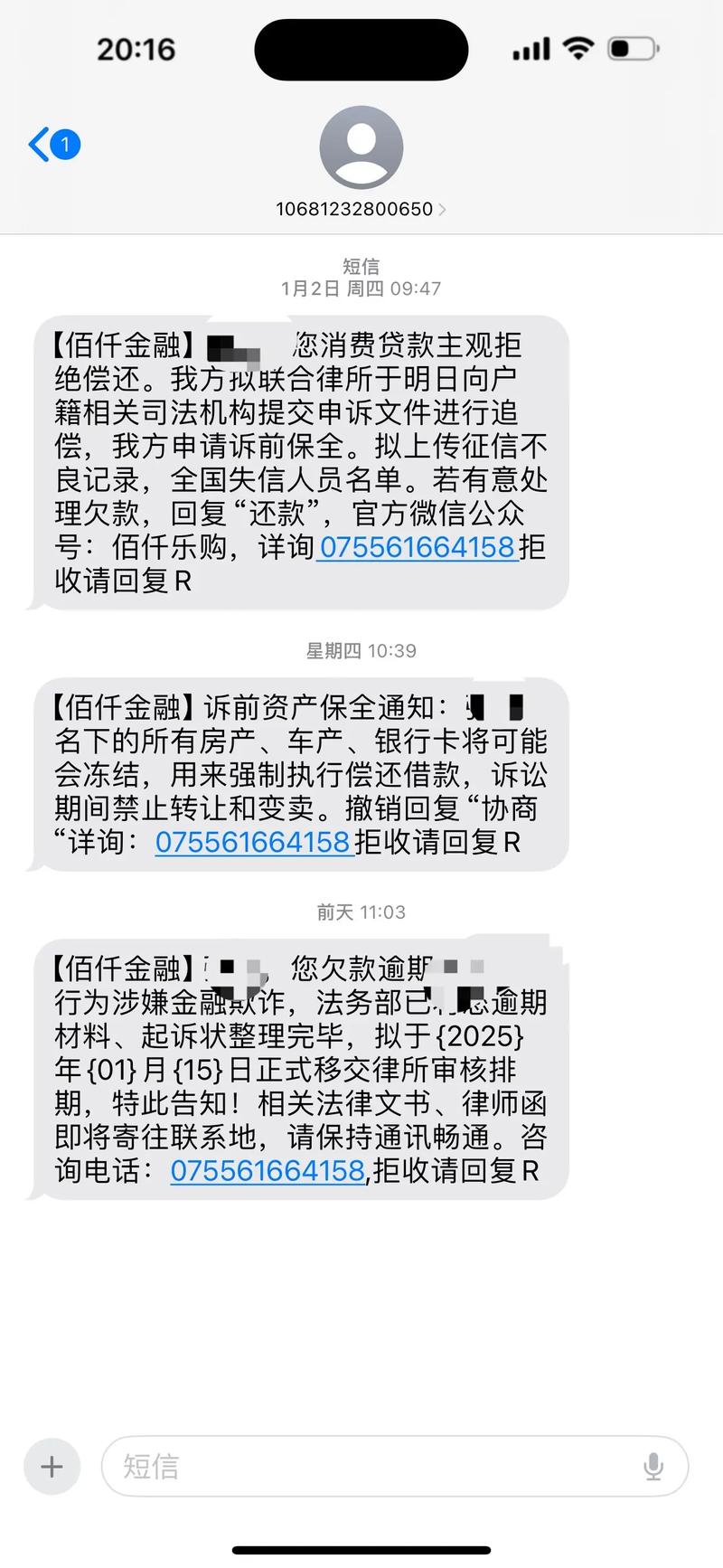Tap the Wi-Fi icon in status bar
723x1568 pixels.
[x=577, y=49]
